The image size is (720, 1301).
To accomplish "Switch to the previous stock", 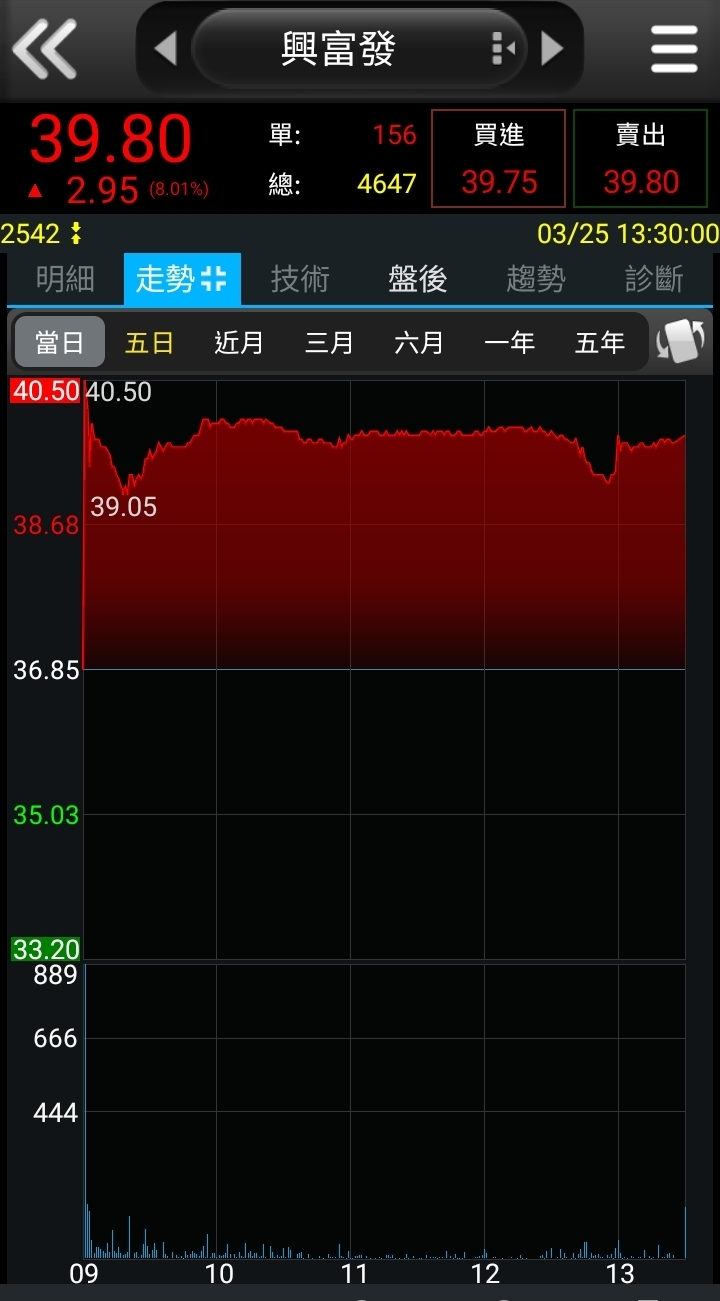I will click(166, 48).
